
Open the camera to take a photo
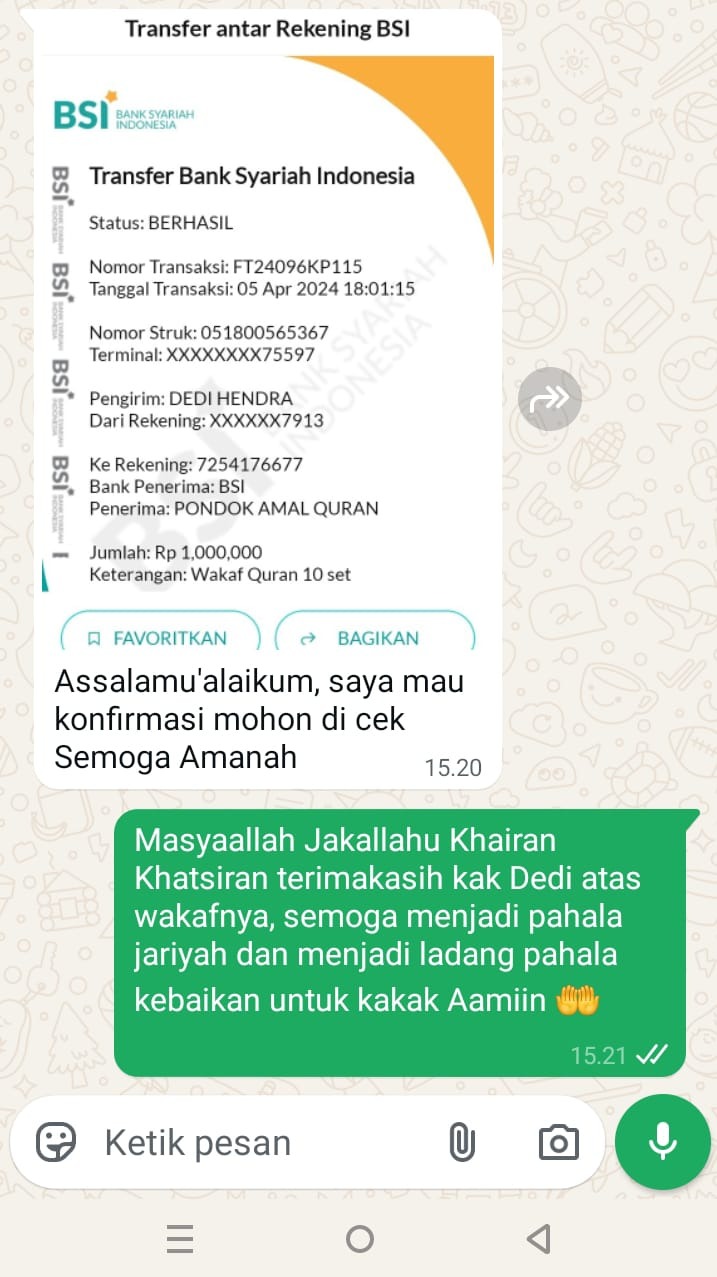(558, 1142)
